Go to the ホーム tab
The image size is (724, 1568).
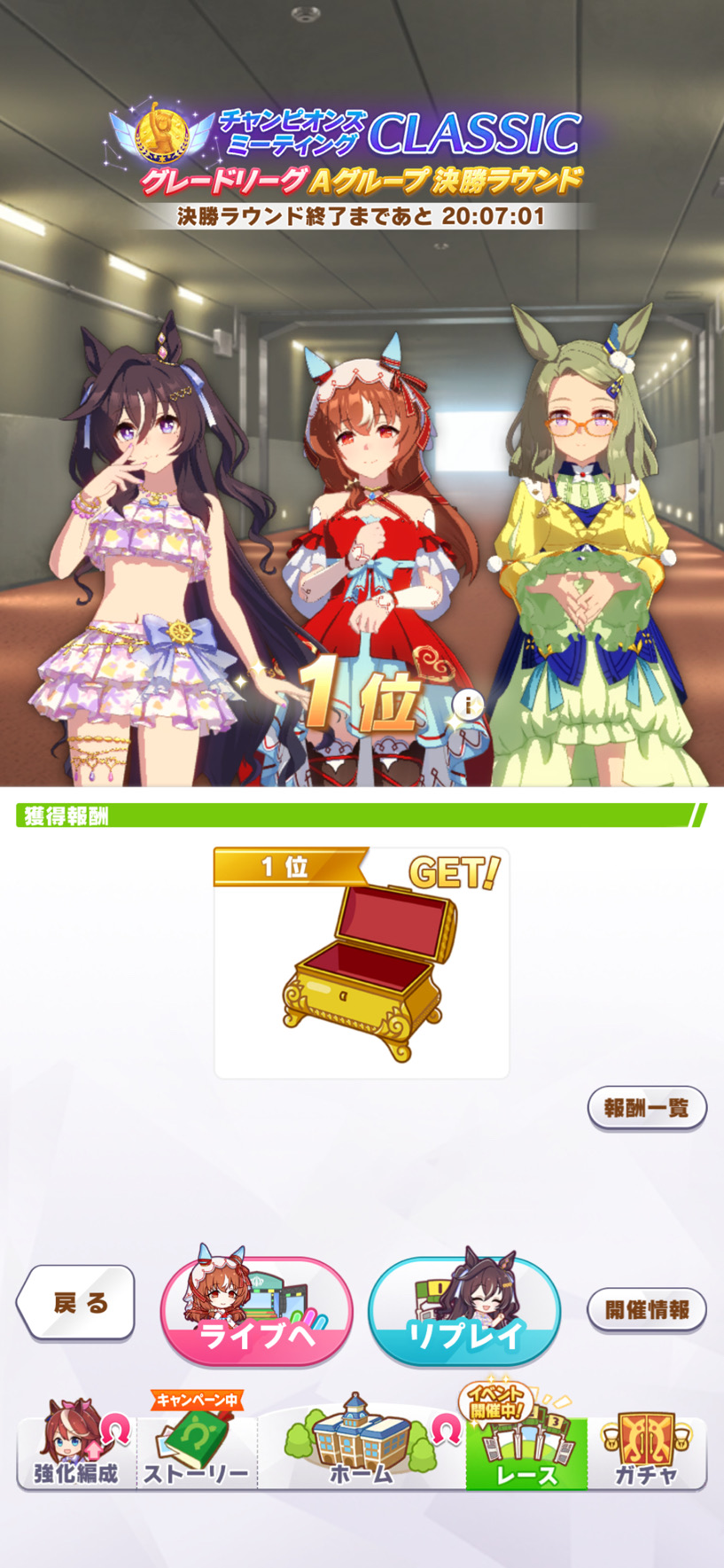tap(362, 1447)
